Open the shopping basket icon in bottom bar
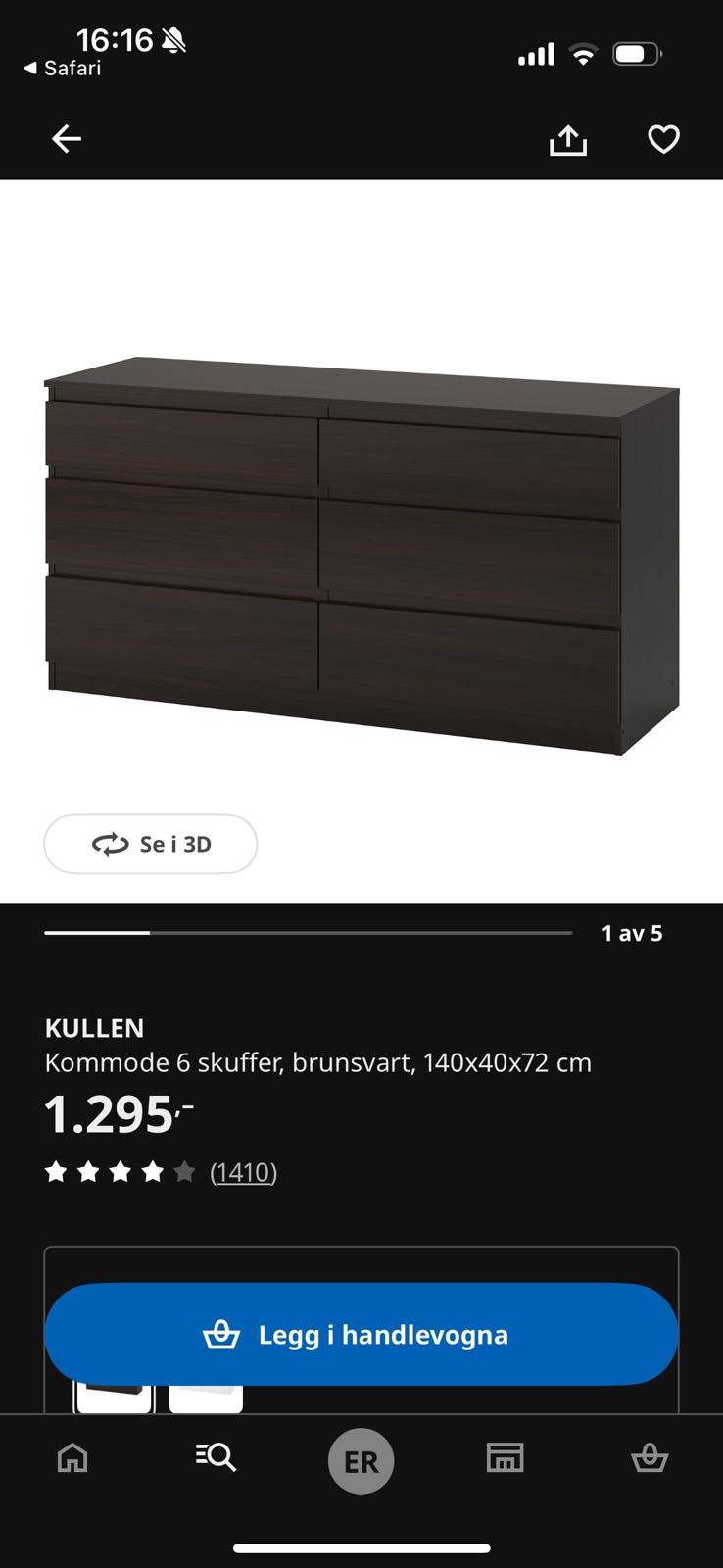Image resolution: width=723 pixels, height=1568 pixels. click(x=651, y=1458)
